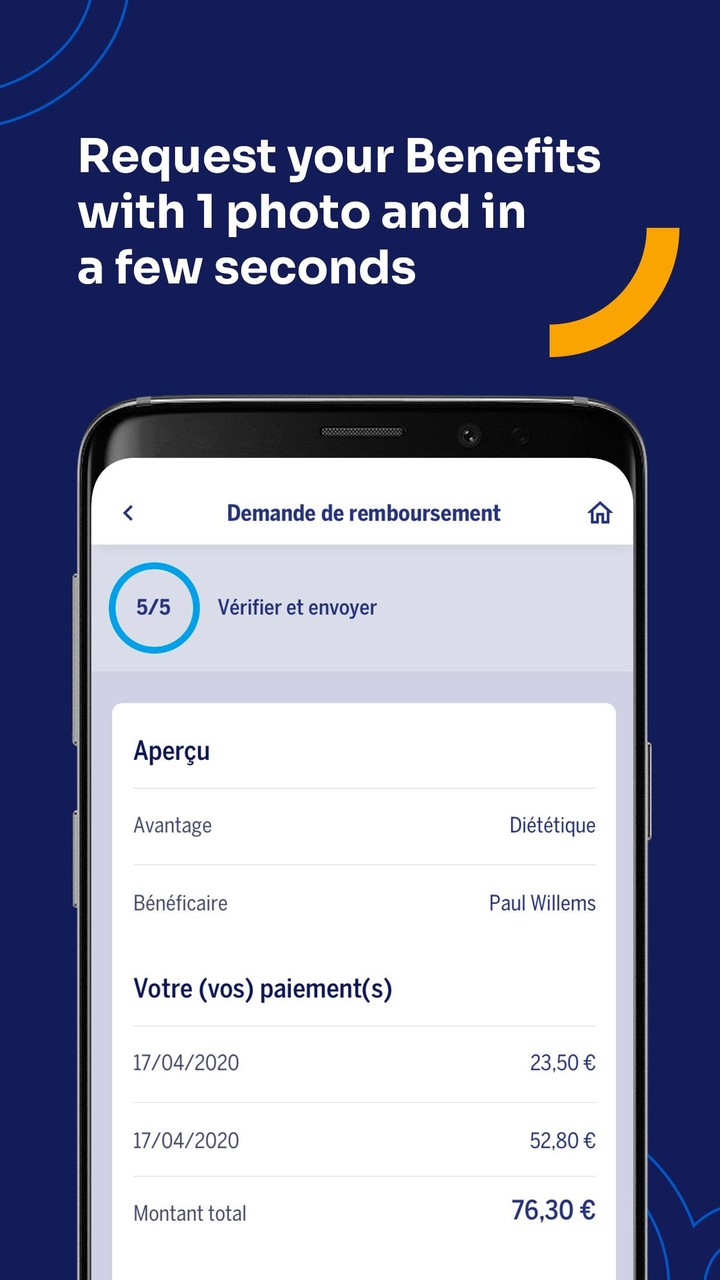This screenshot has height=1280, width=720.
Task: Expand the Aperçu section
Action: click(171, 751)
